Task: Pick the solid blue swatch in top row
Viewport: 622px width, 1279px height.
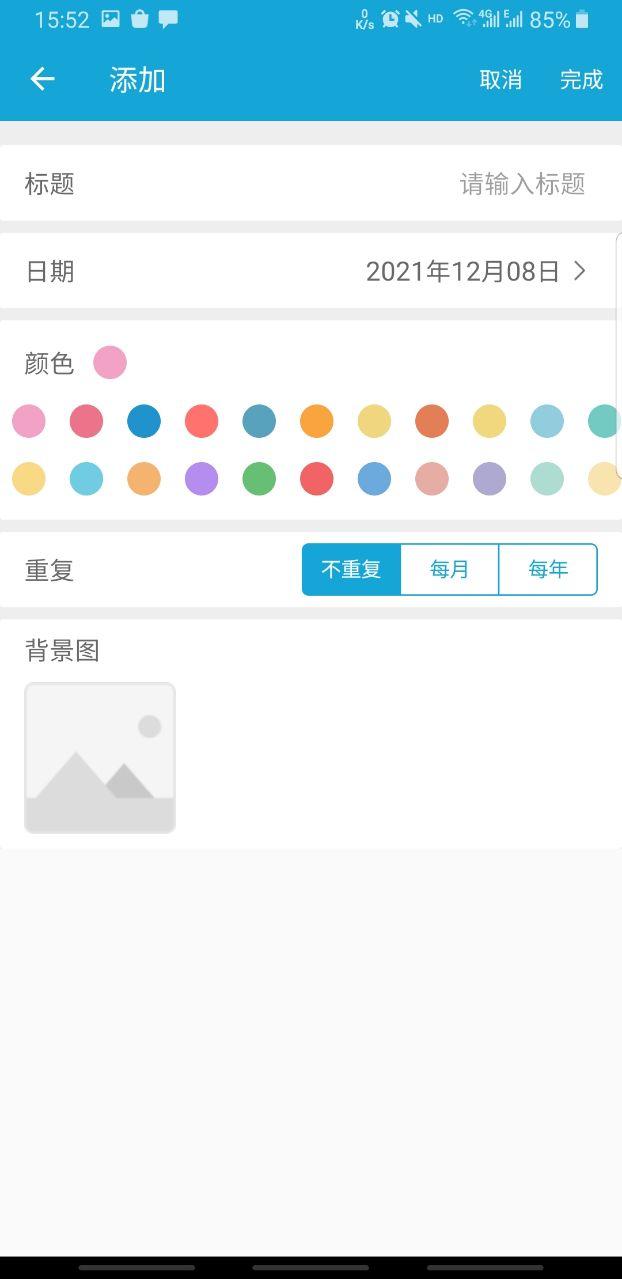Action: [x=144, y=421]
